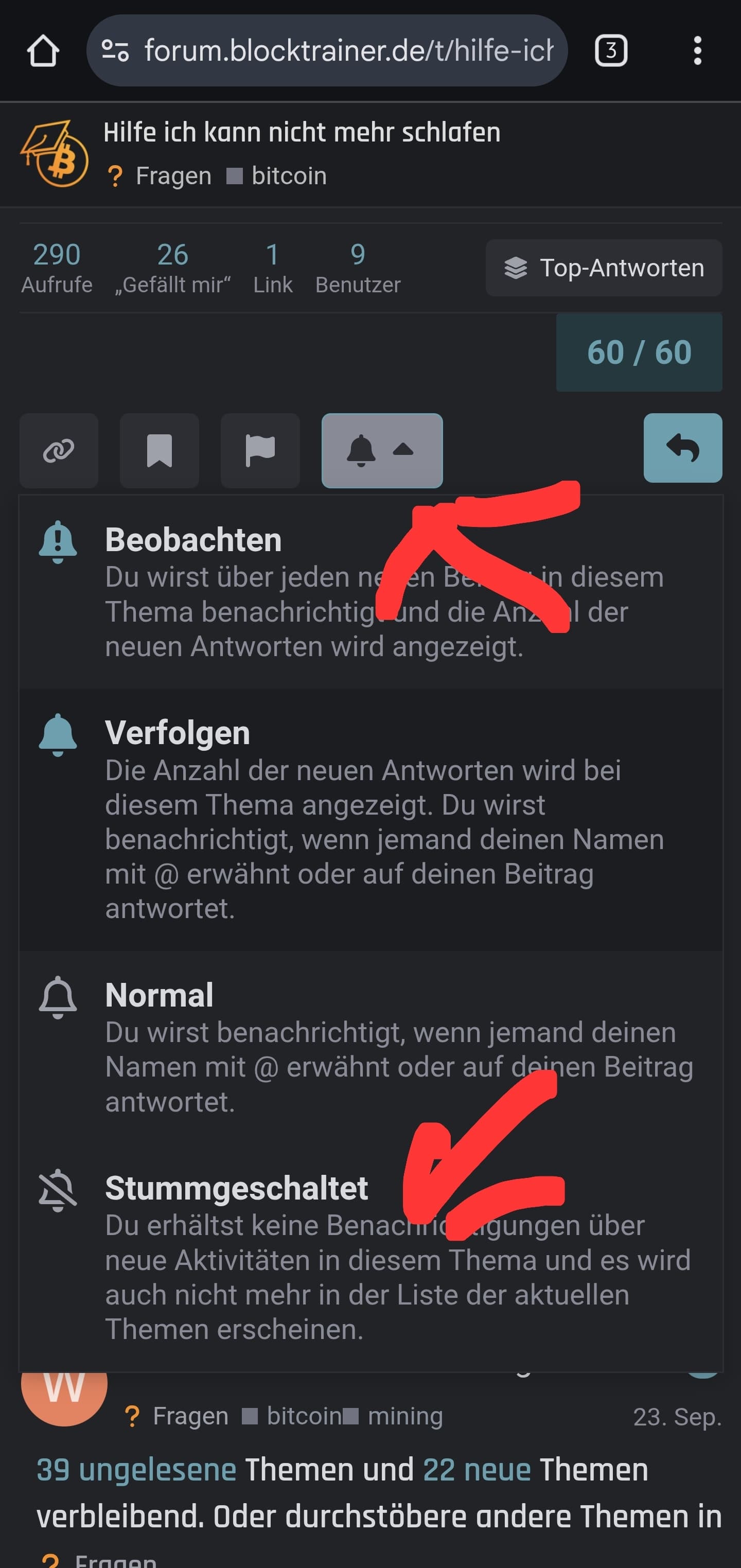741x1568 pixels.
Task: Open the bitcoin tag in the header
Action: pyautogui.click(x=277, y=176)
